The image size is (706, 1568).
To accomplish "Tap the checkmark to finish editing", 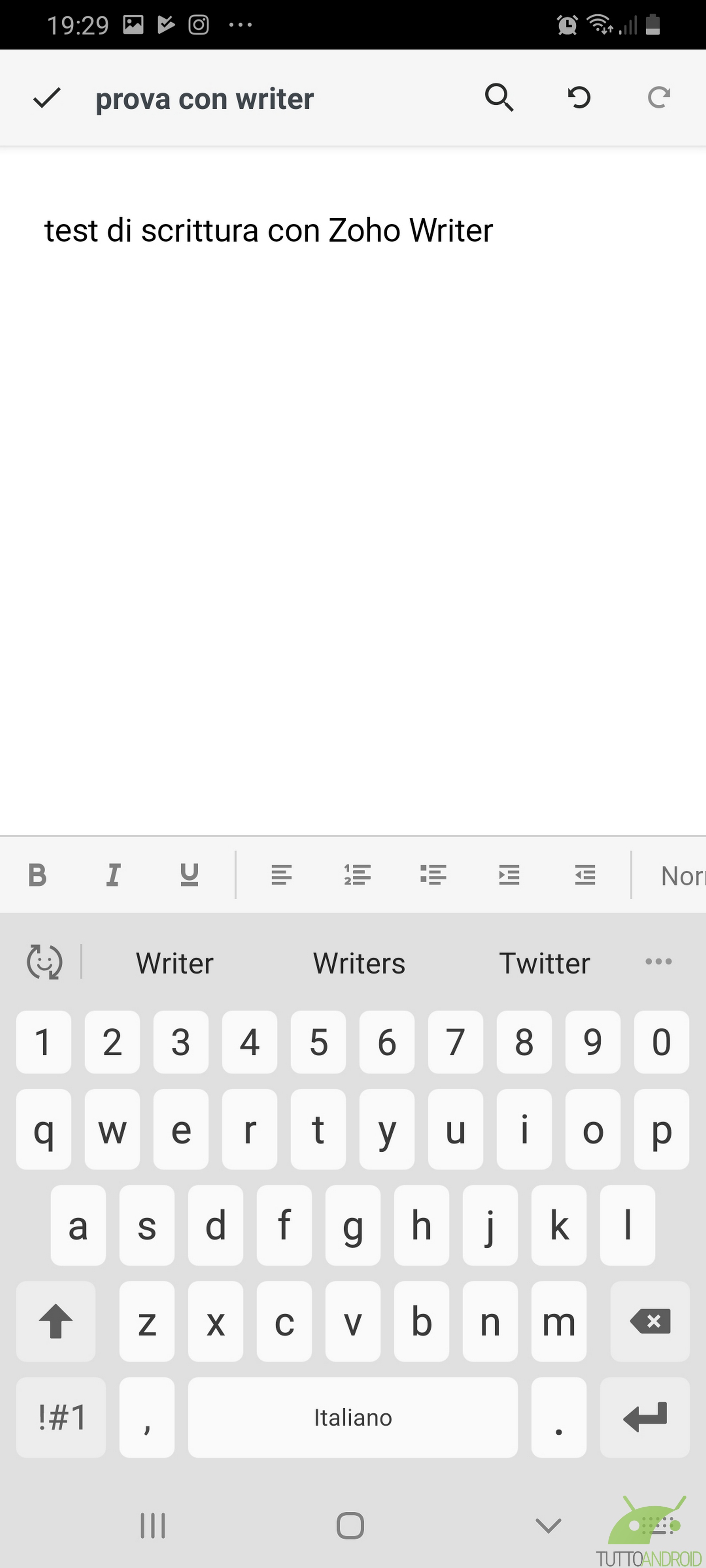I will (x=47, y=98).
